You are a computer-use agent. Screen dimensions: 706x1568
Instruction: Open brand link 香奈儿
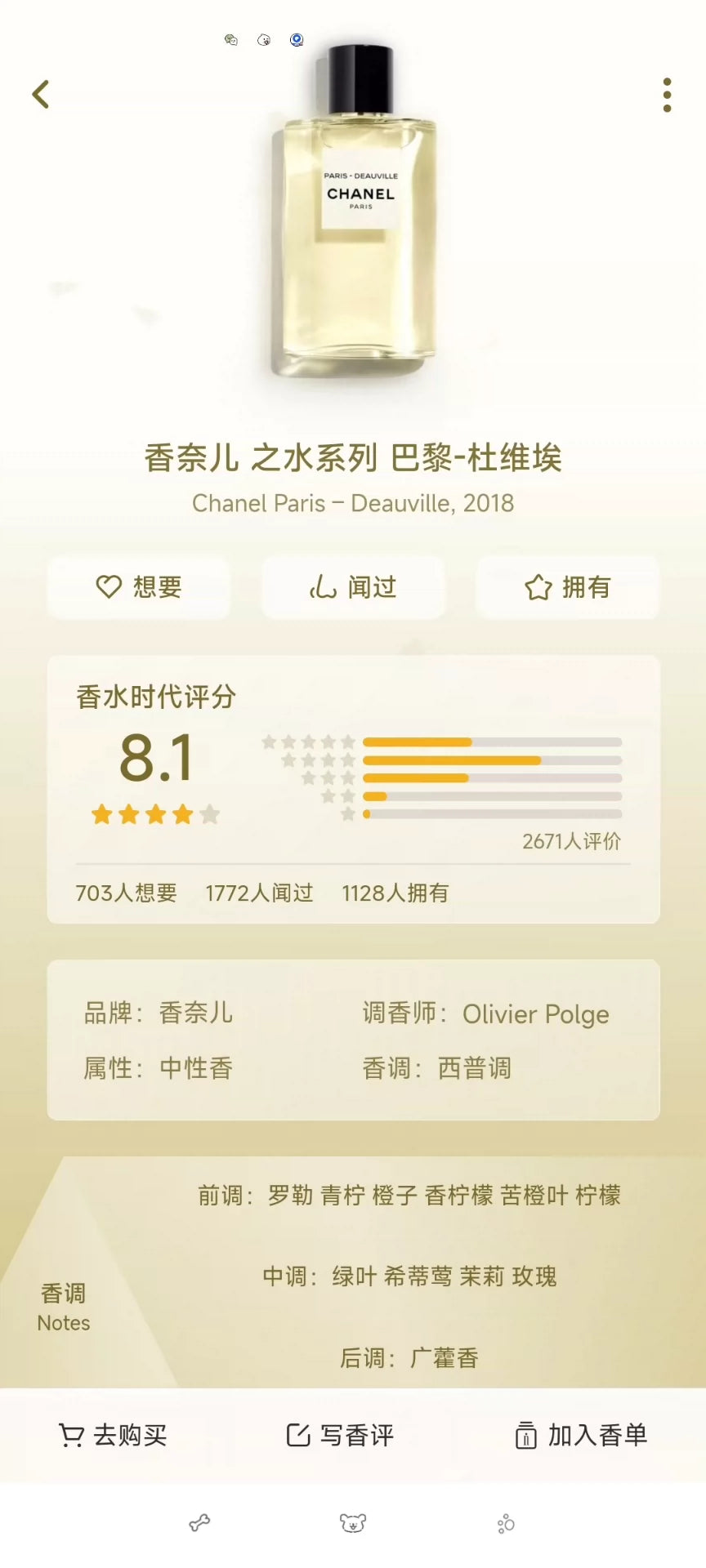[195, 1013]
